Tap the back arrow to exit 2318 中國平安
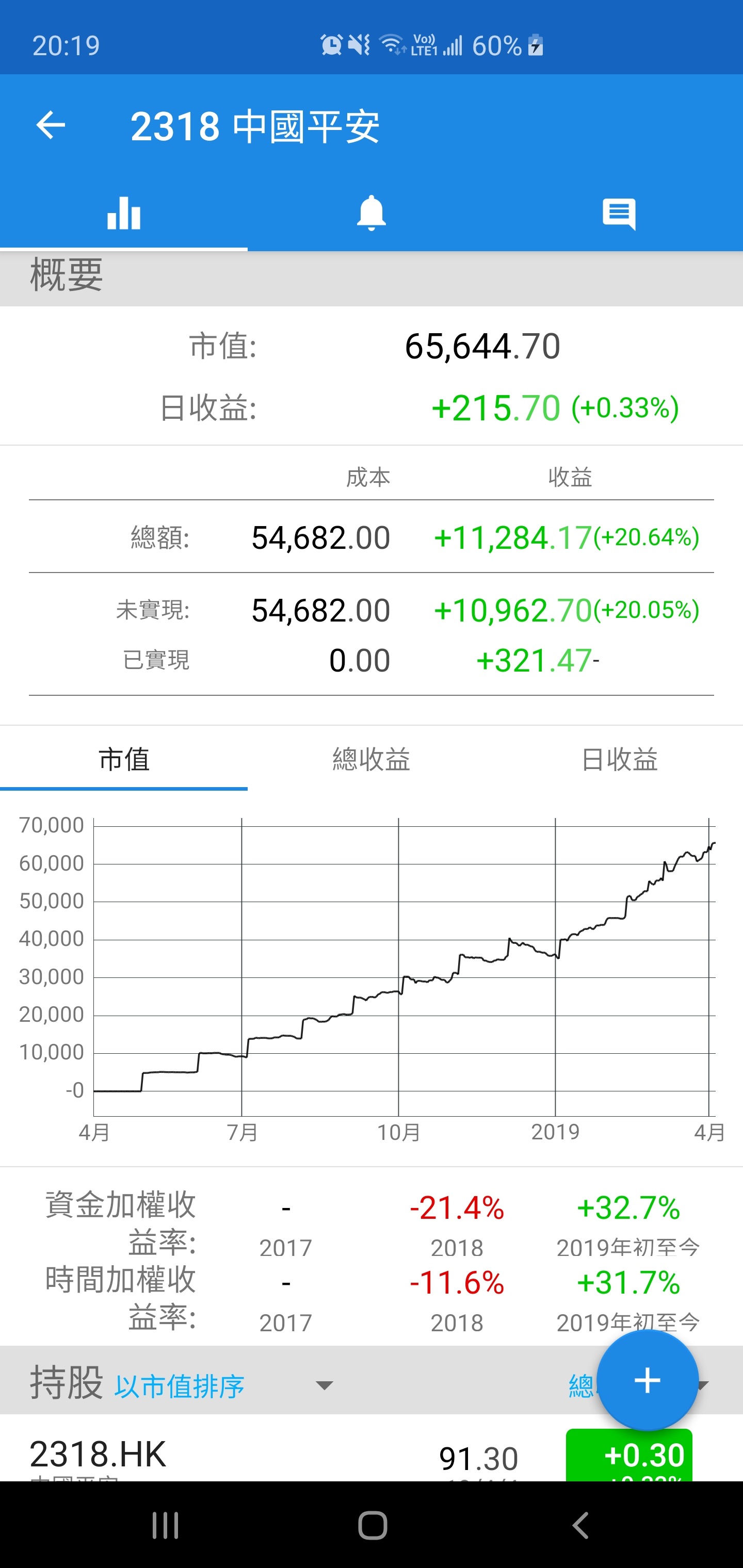Image resolution: width=743 pixels, height=1568 pixels. [51, 125]
